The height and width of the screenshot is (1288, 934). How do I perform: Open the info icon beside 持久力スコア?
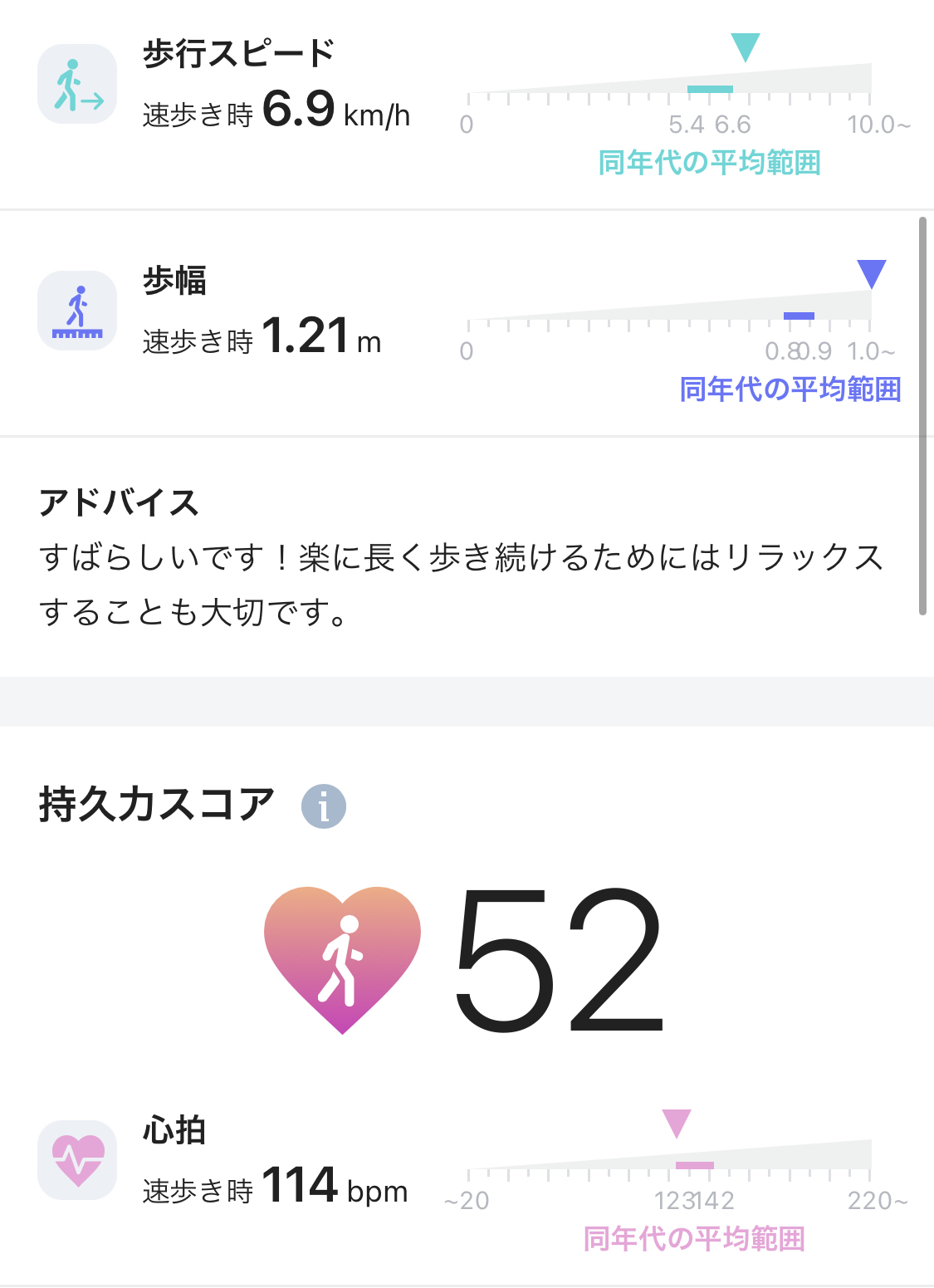(323, 806)
